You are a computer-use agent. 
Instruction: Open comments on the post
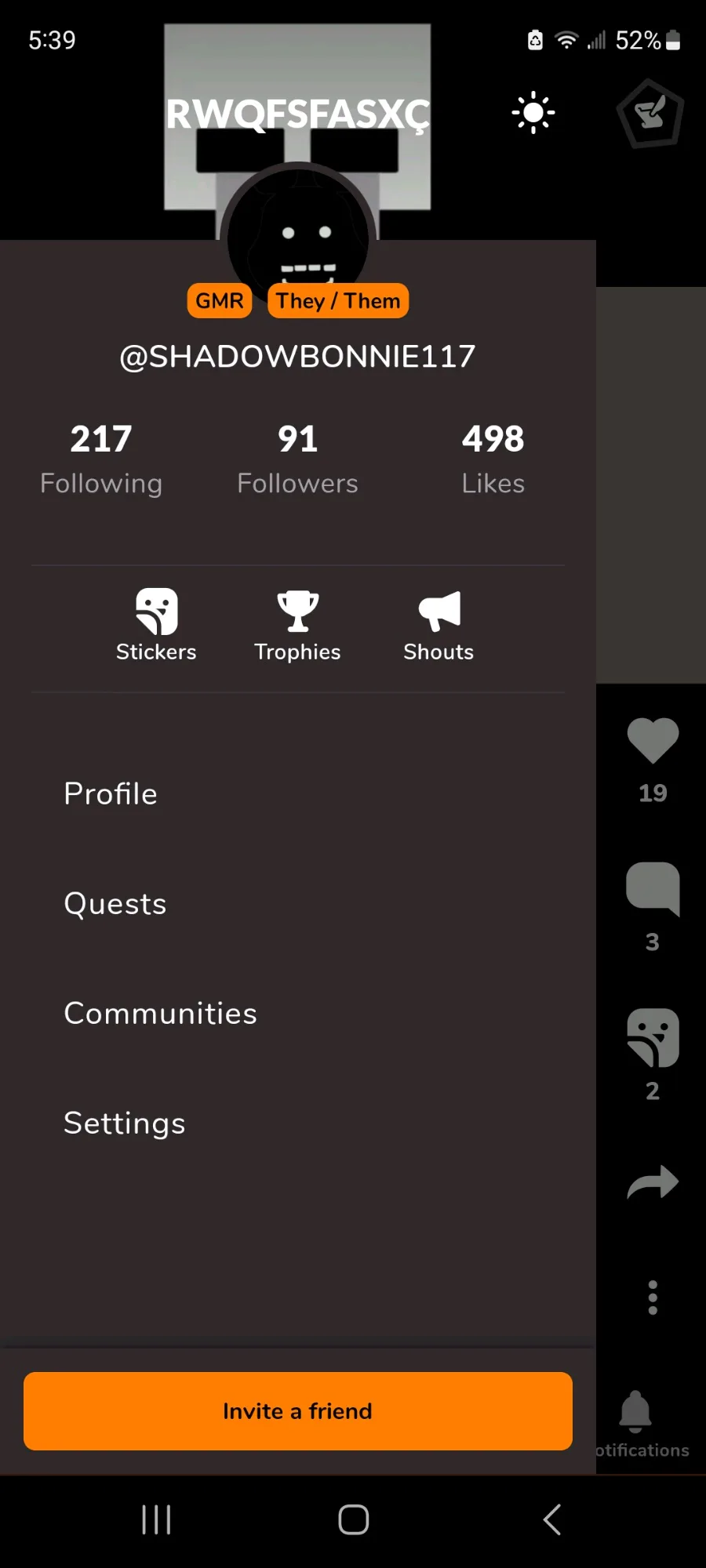pyautogui.click(x=653, y=889)
